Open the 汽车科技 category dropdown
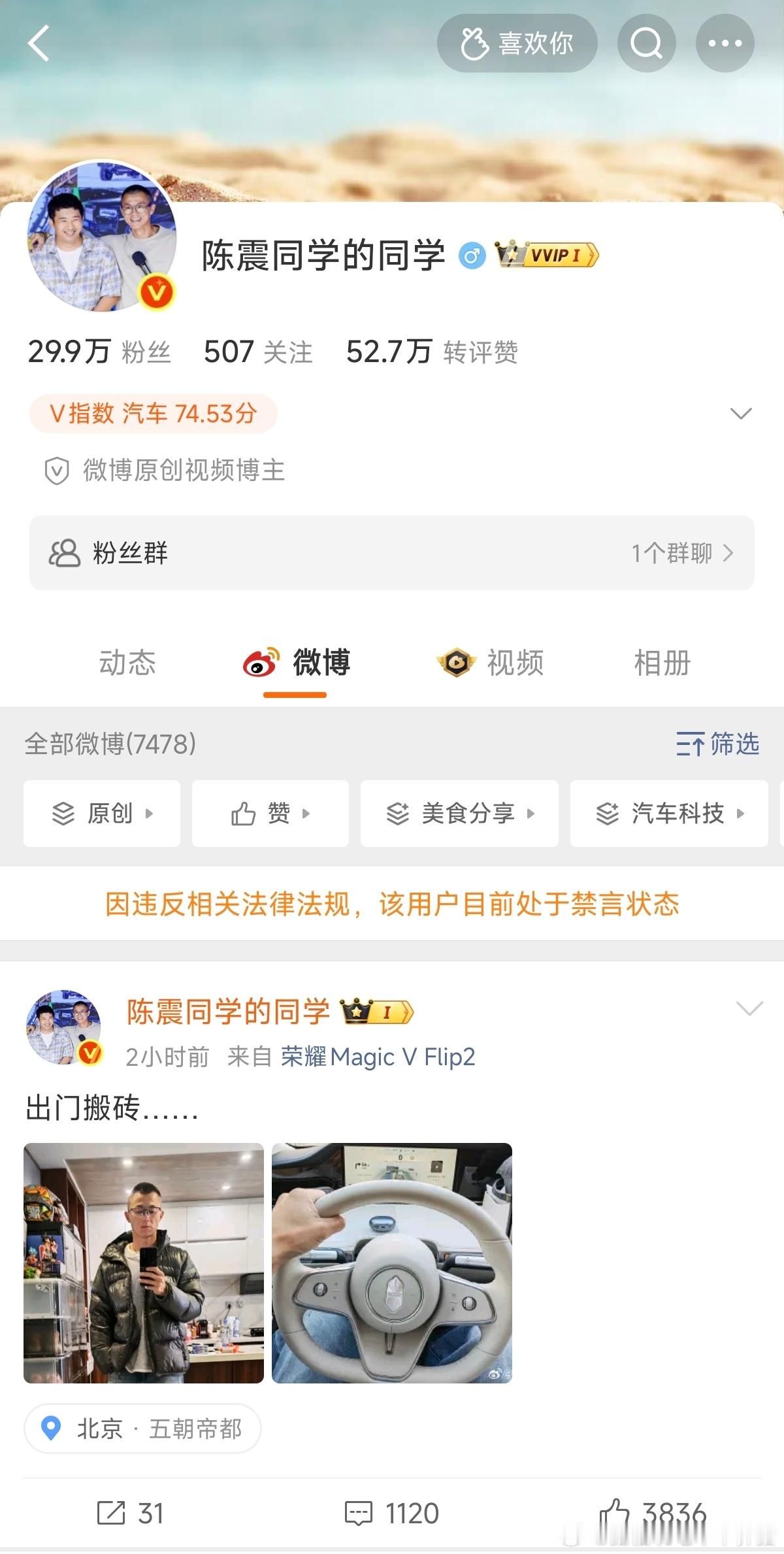 [x=668, y=814]
